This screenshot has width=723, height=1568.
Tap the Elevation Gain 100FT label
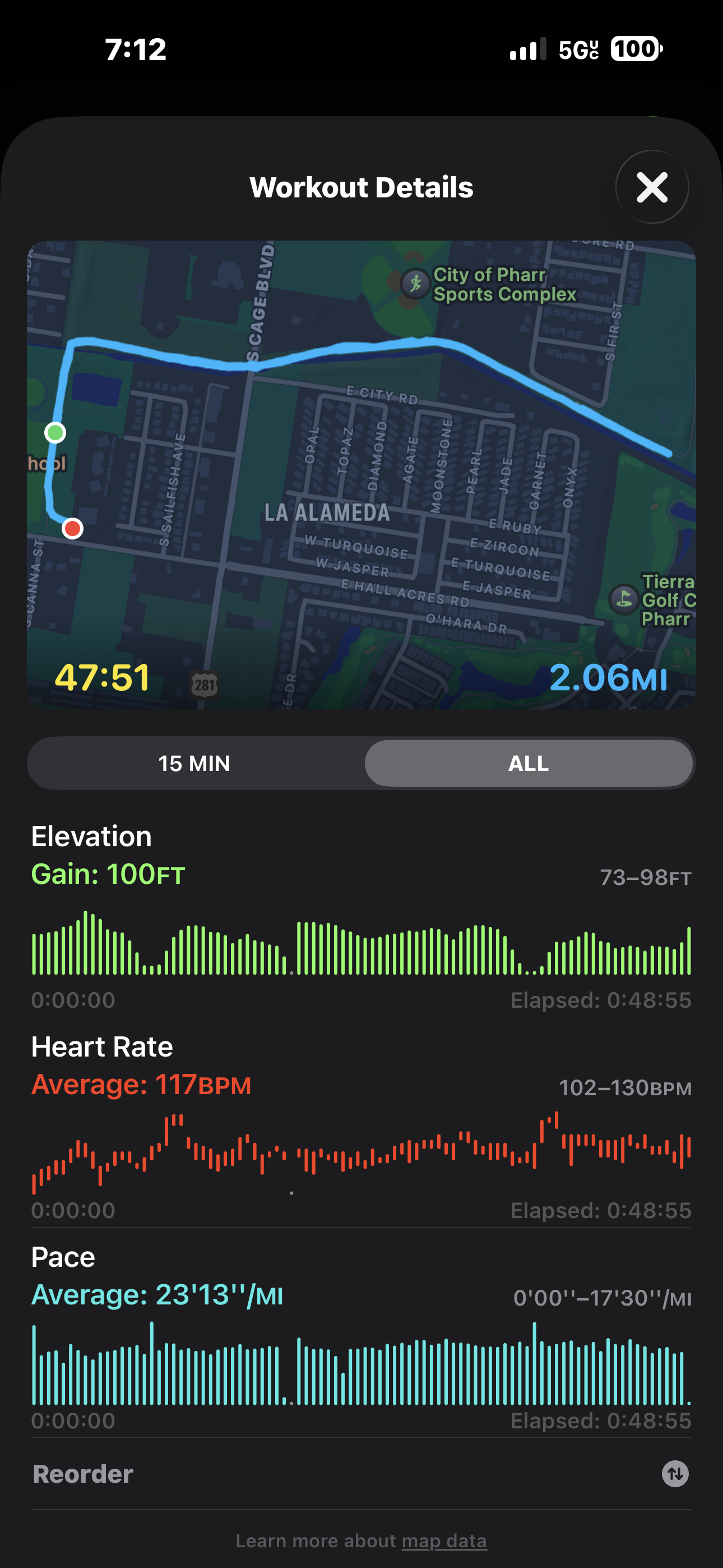coord(108,874)
